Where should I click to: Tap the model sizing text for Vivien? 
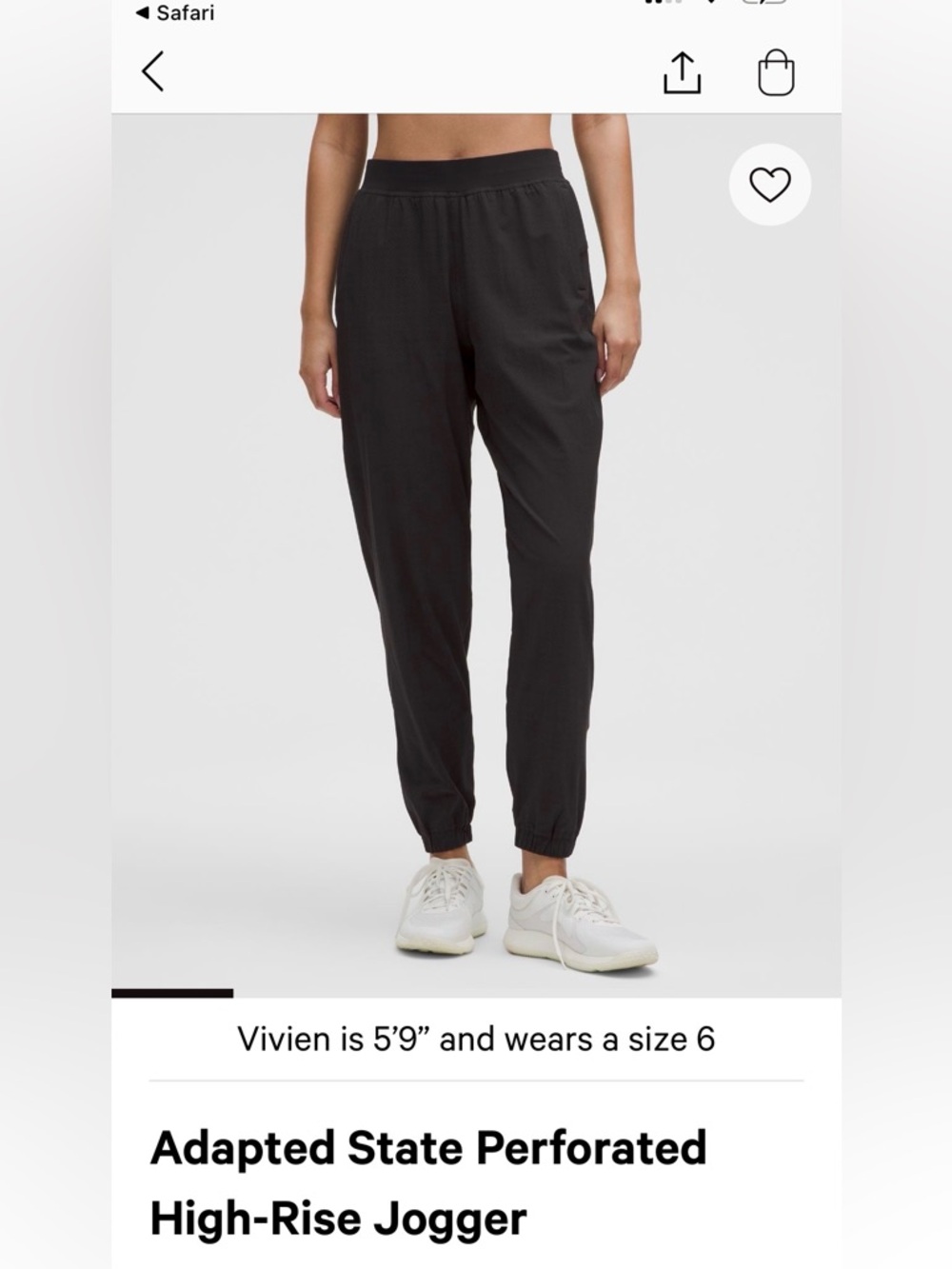(476, 1040)
